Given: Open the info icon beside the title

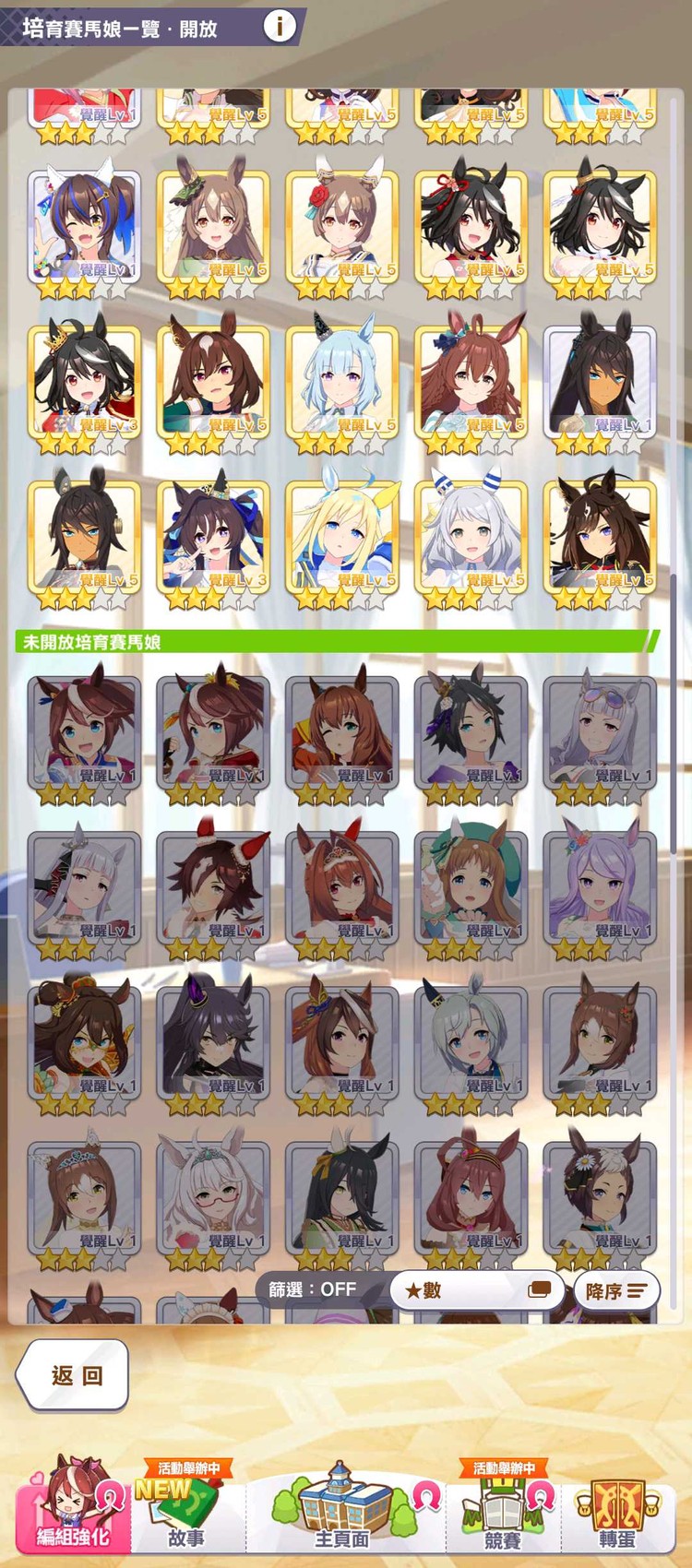Looking at the screenshot, I should pyautogui.click(x=280, y=27).
